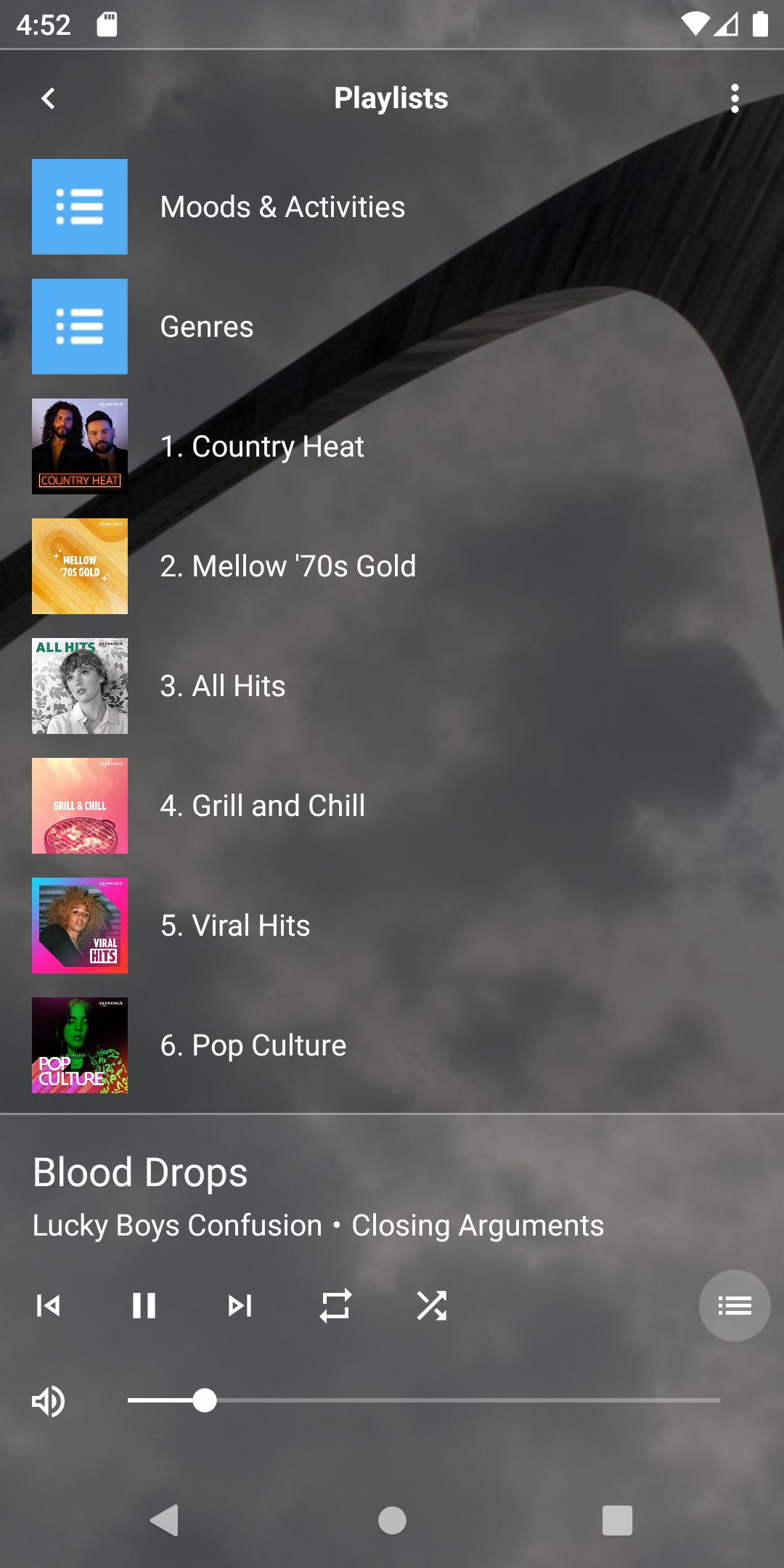Pause Blood Drops playback
The image size is (784, 1568).
coord(144,1306)
